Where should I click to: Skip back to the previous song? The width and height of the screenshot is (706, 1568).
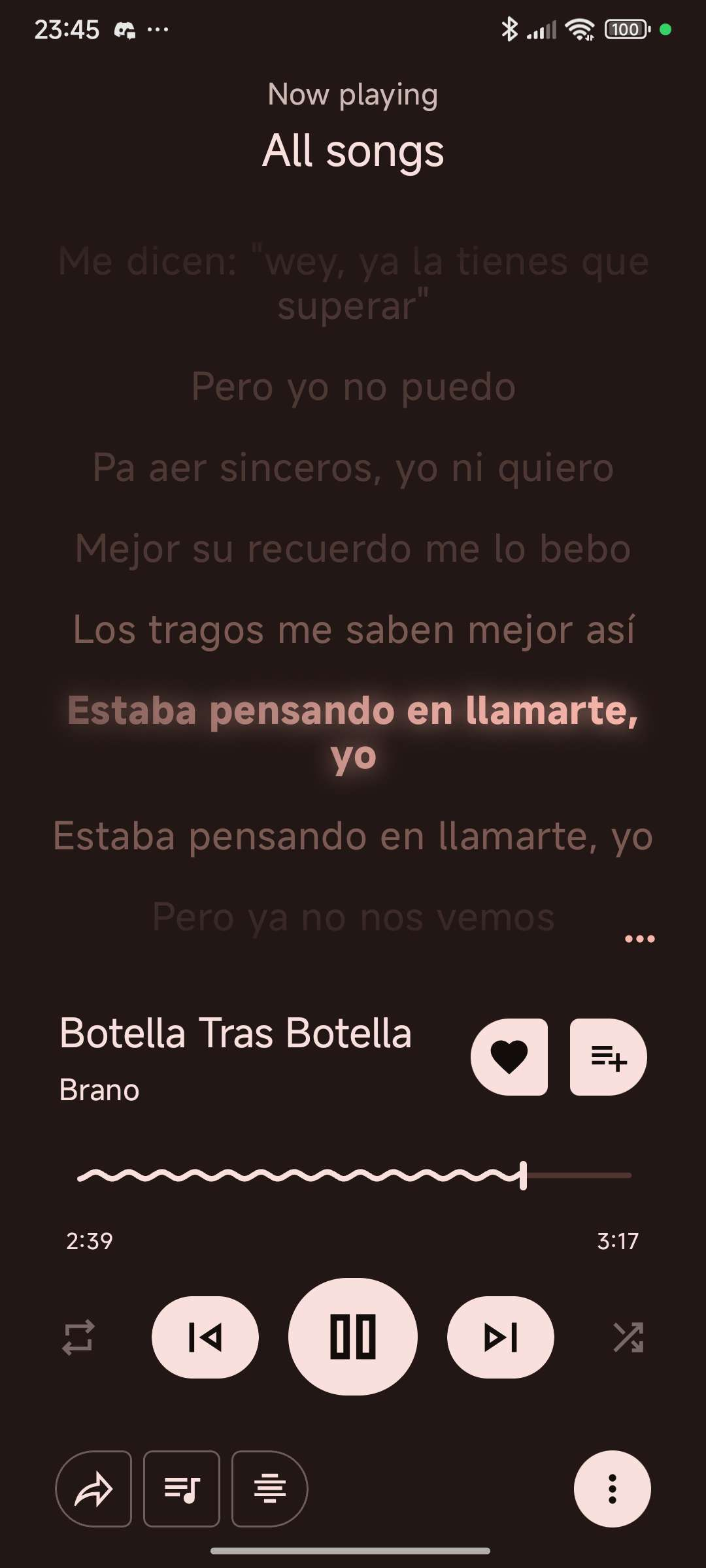pyautogui.click(x=205, y=1337)
